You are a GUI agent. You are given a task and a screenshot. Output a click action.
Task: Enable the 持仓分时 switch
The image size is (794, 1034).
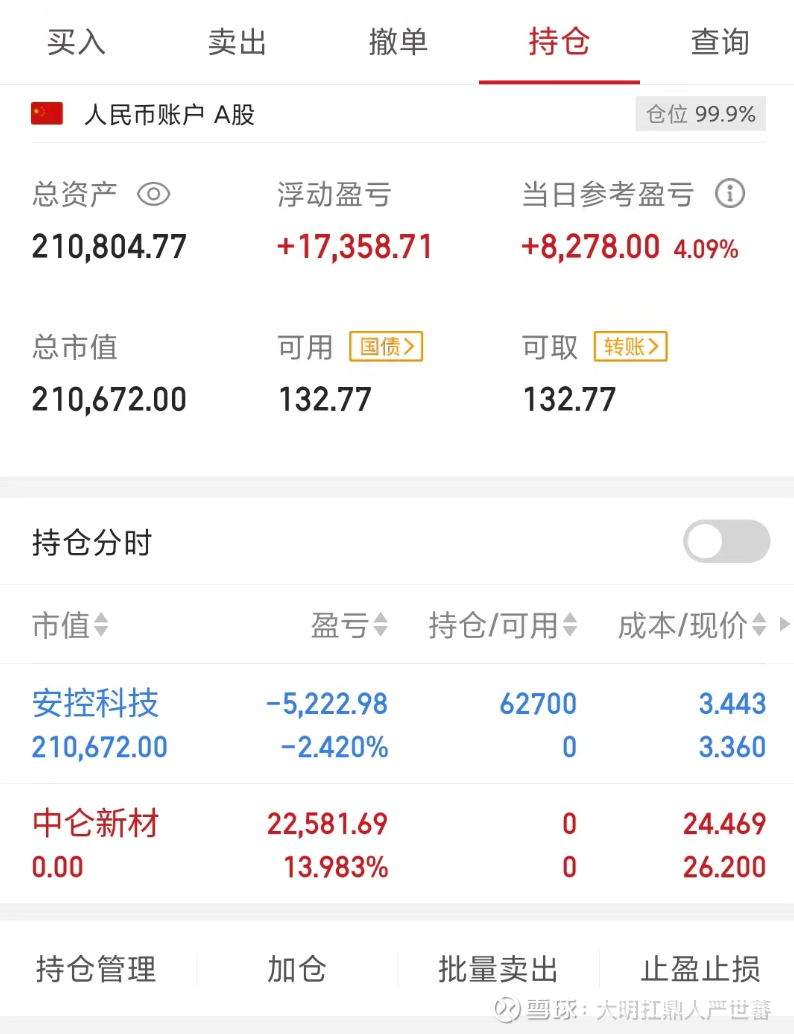726,542
